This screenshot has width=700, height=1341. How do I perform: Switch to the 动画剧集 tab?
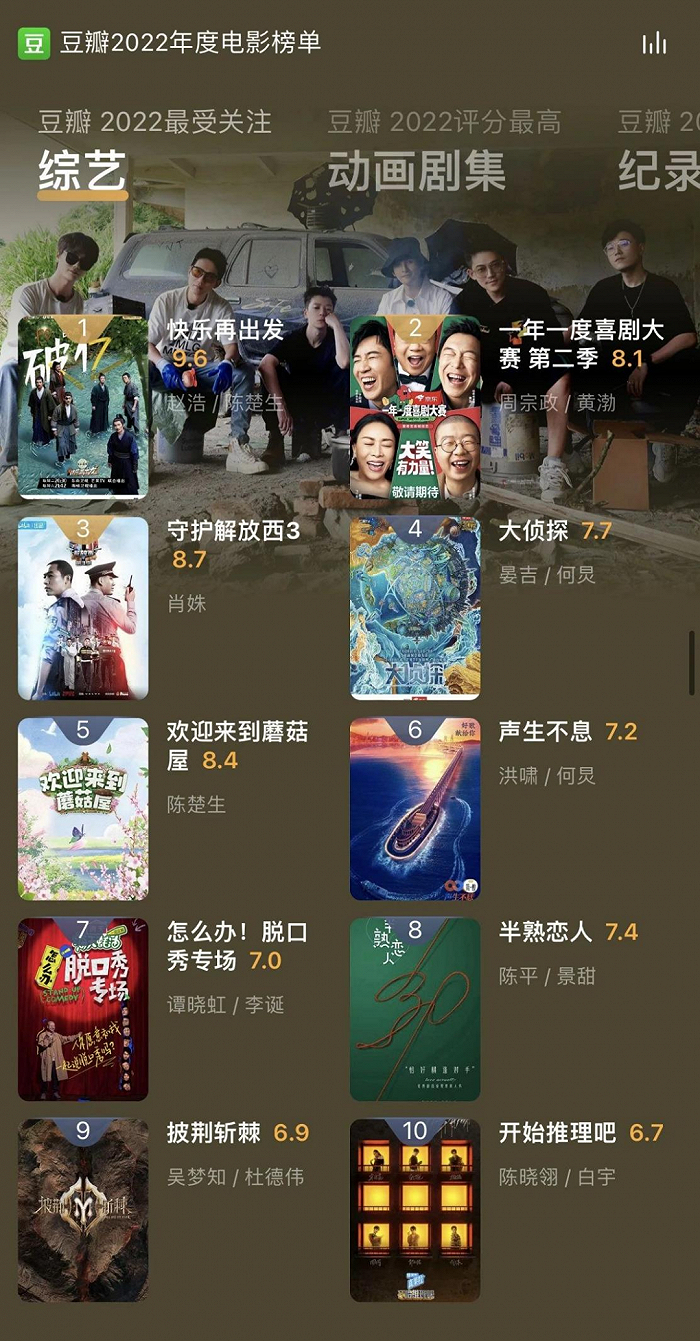tap(416, 171)
